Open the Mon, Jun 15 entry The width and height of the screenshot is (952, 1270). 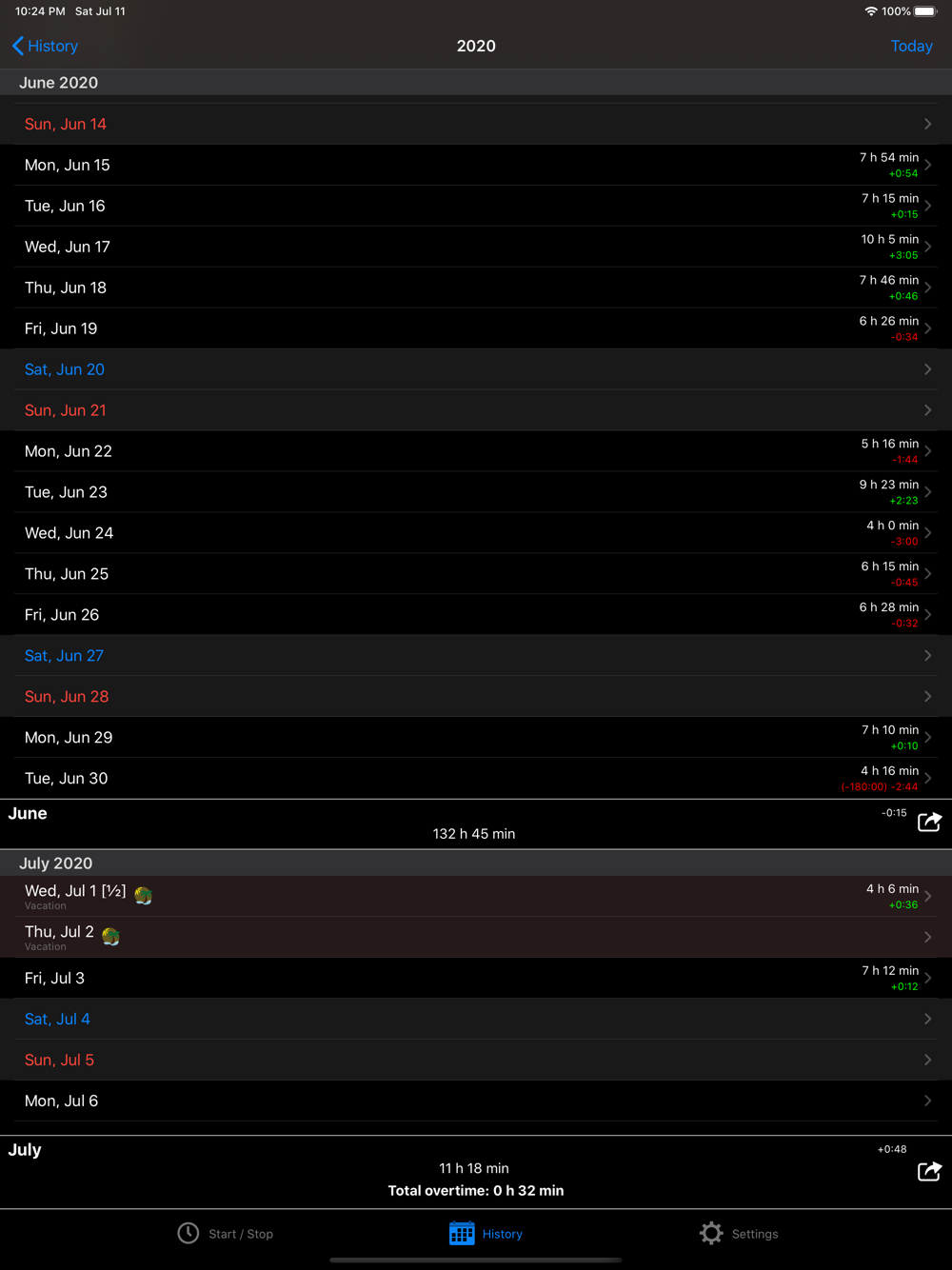pos(476,165)
